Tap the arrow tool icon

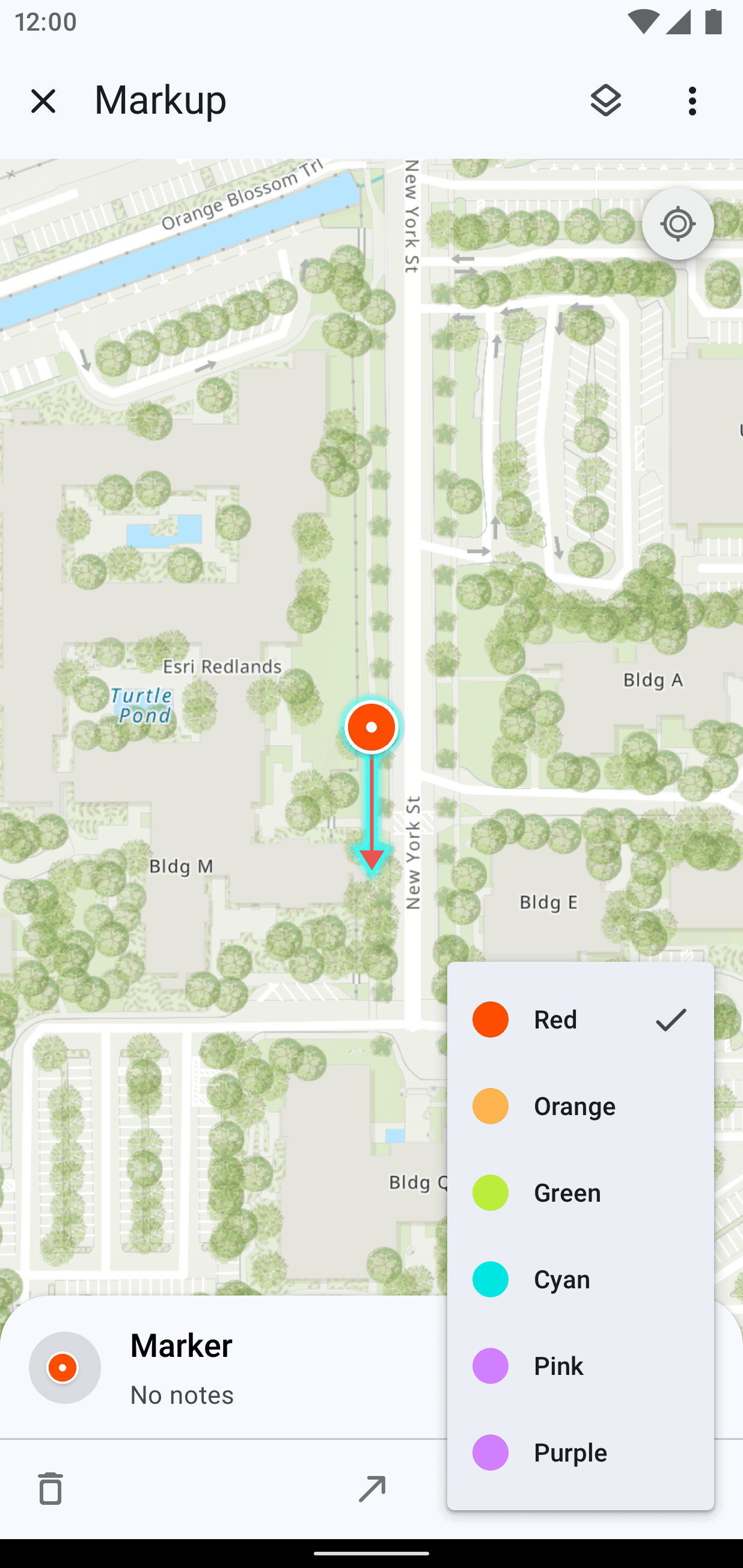(372, 1489)
